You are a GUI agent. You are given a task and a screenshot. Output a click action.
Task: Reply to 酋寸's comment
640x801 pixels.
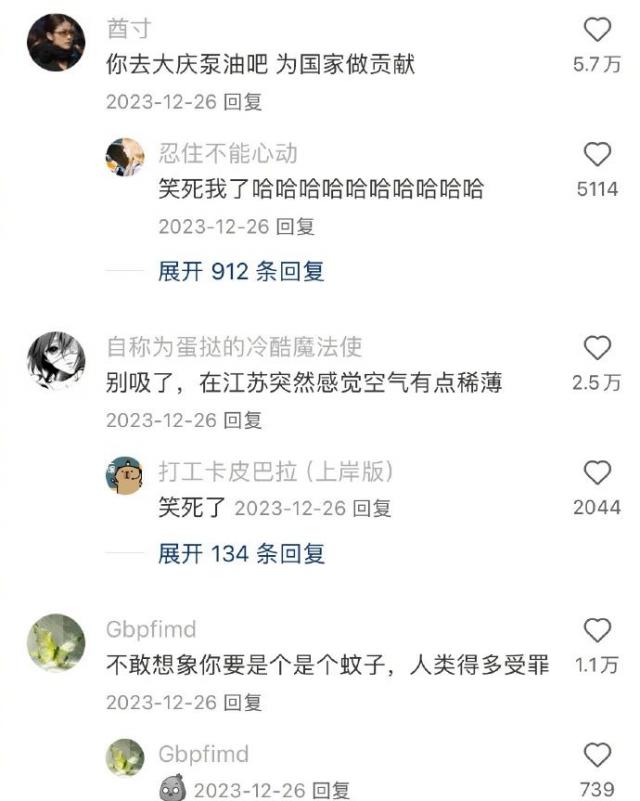[243, 102]
